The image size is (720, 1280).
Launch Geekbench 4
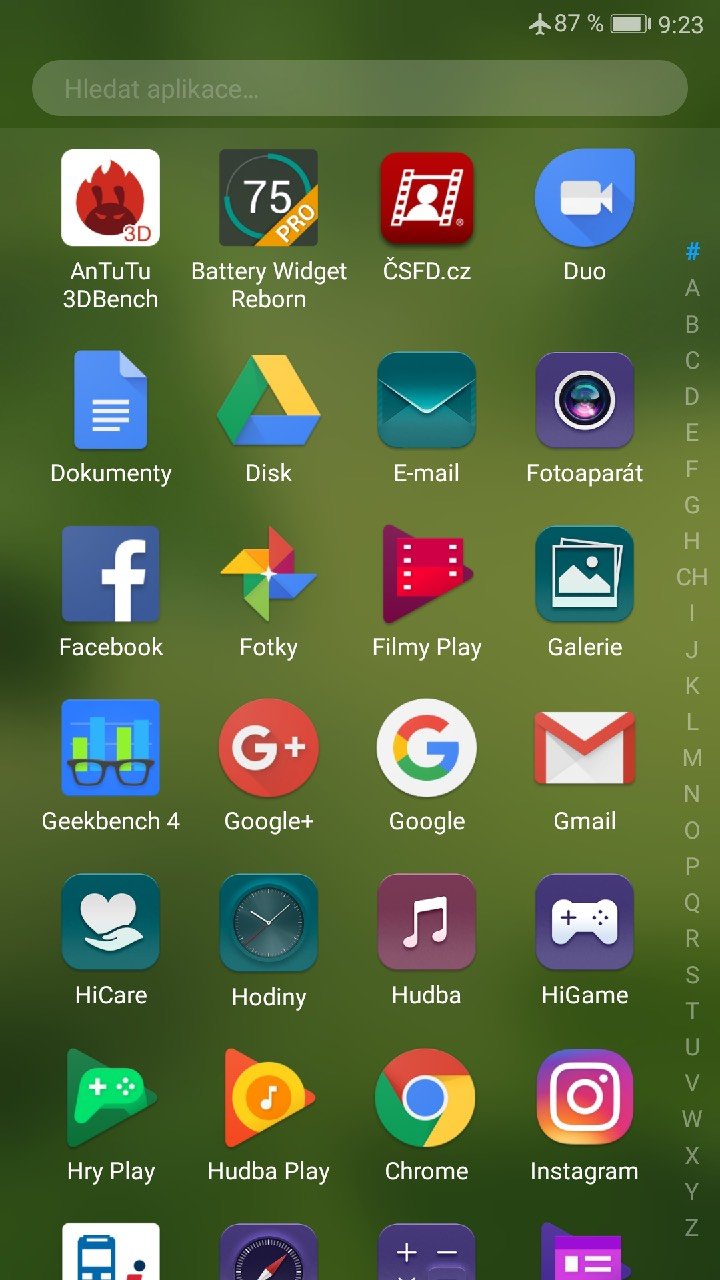pos(110,748)
